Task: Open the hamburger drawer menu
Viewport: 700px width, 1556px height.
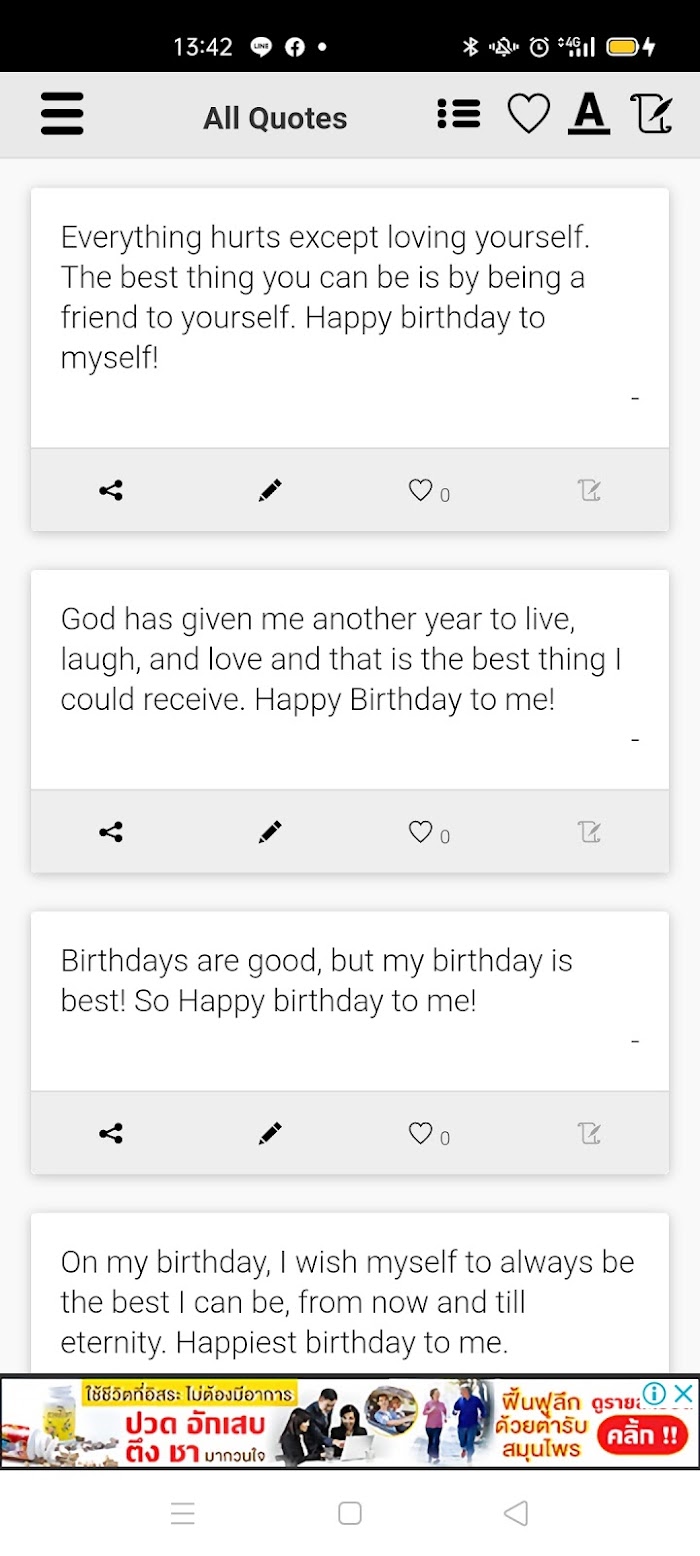Action: coord(62,114)
